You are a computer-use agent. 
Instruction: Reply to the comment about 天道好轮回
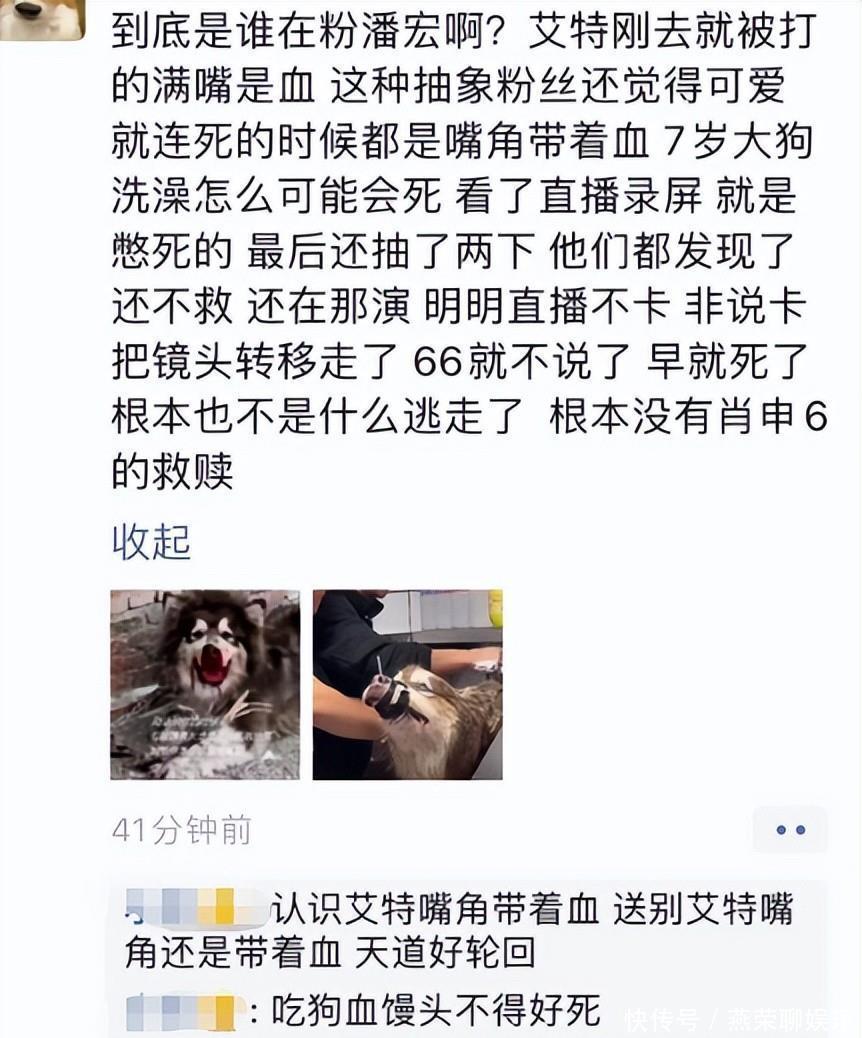460,930
